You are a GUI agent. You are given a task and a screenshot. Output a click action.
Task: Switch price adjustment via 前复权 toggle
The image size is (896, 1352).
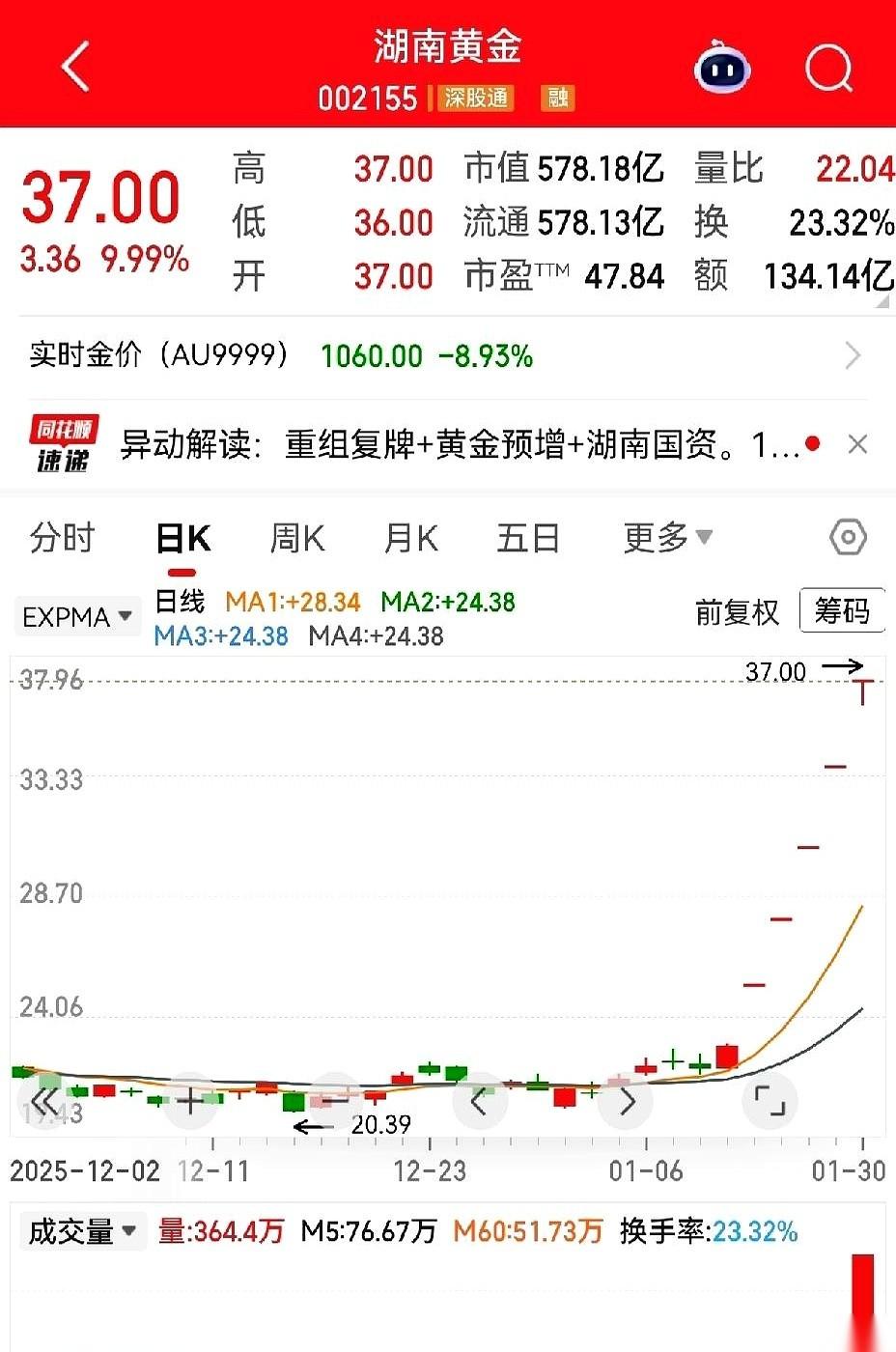click(738, 612)
